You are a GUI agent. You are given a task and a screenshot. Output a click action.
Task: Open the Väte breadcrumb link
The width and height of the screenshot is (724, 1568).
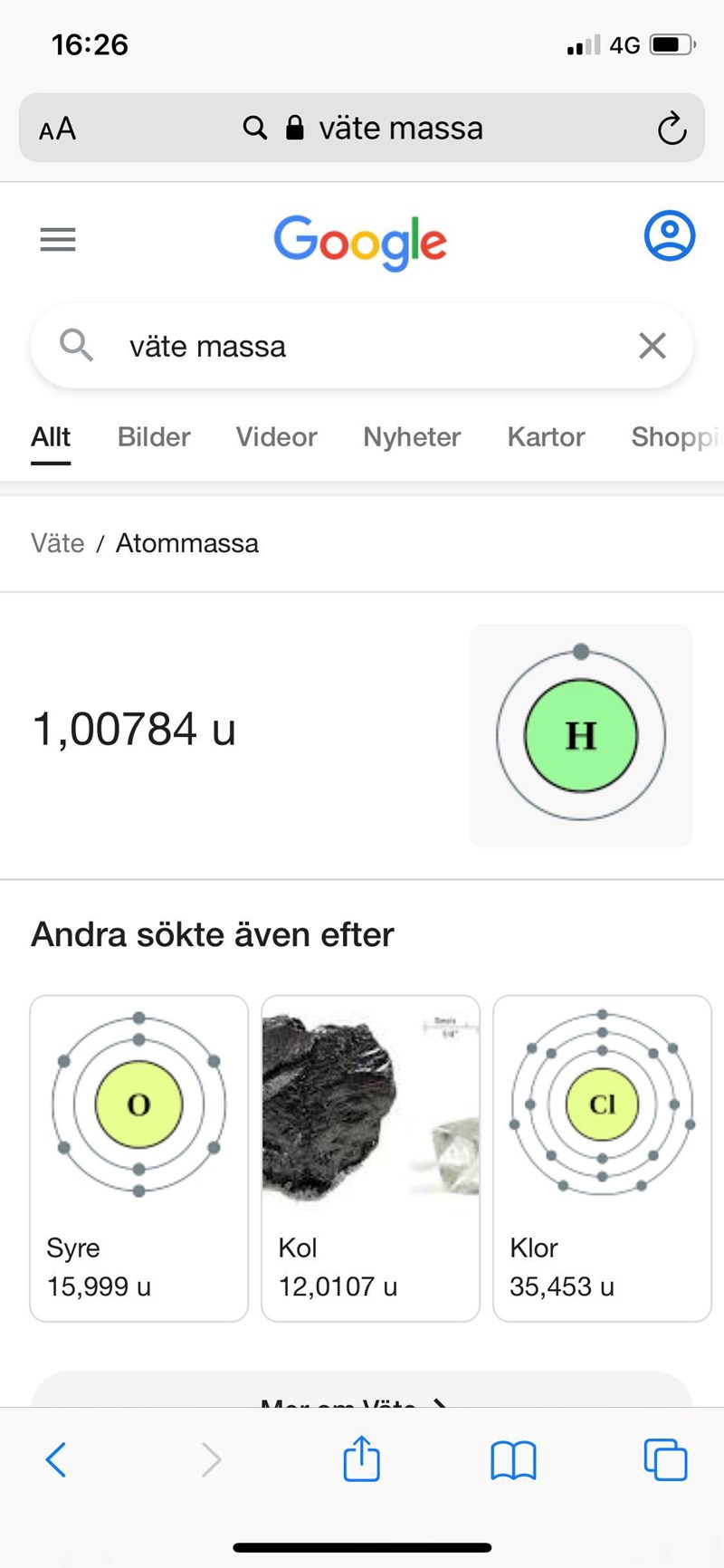point(58,543)
